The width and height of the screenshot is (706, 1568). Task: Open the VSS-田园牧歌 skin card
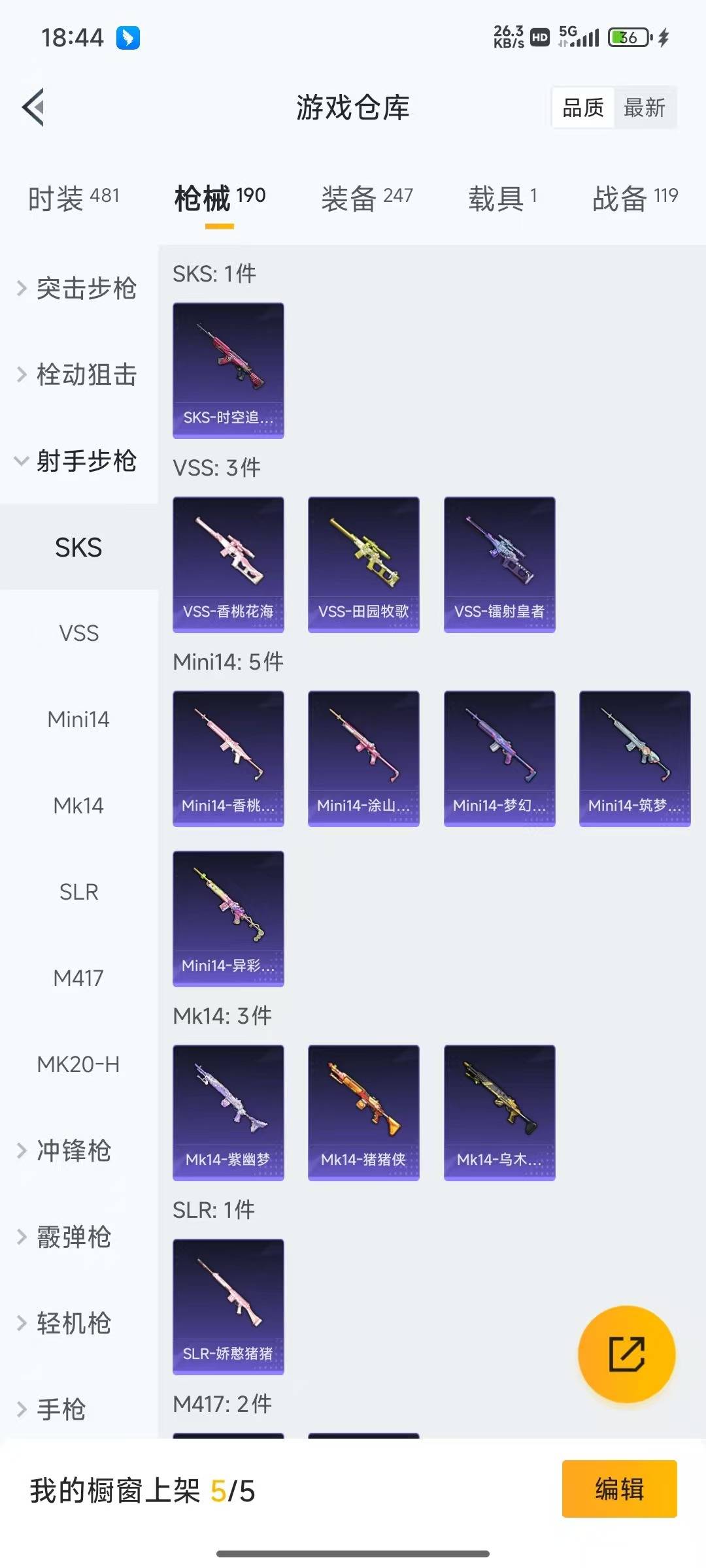(x=363, y=564)
